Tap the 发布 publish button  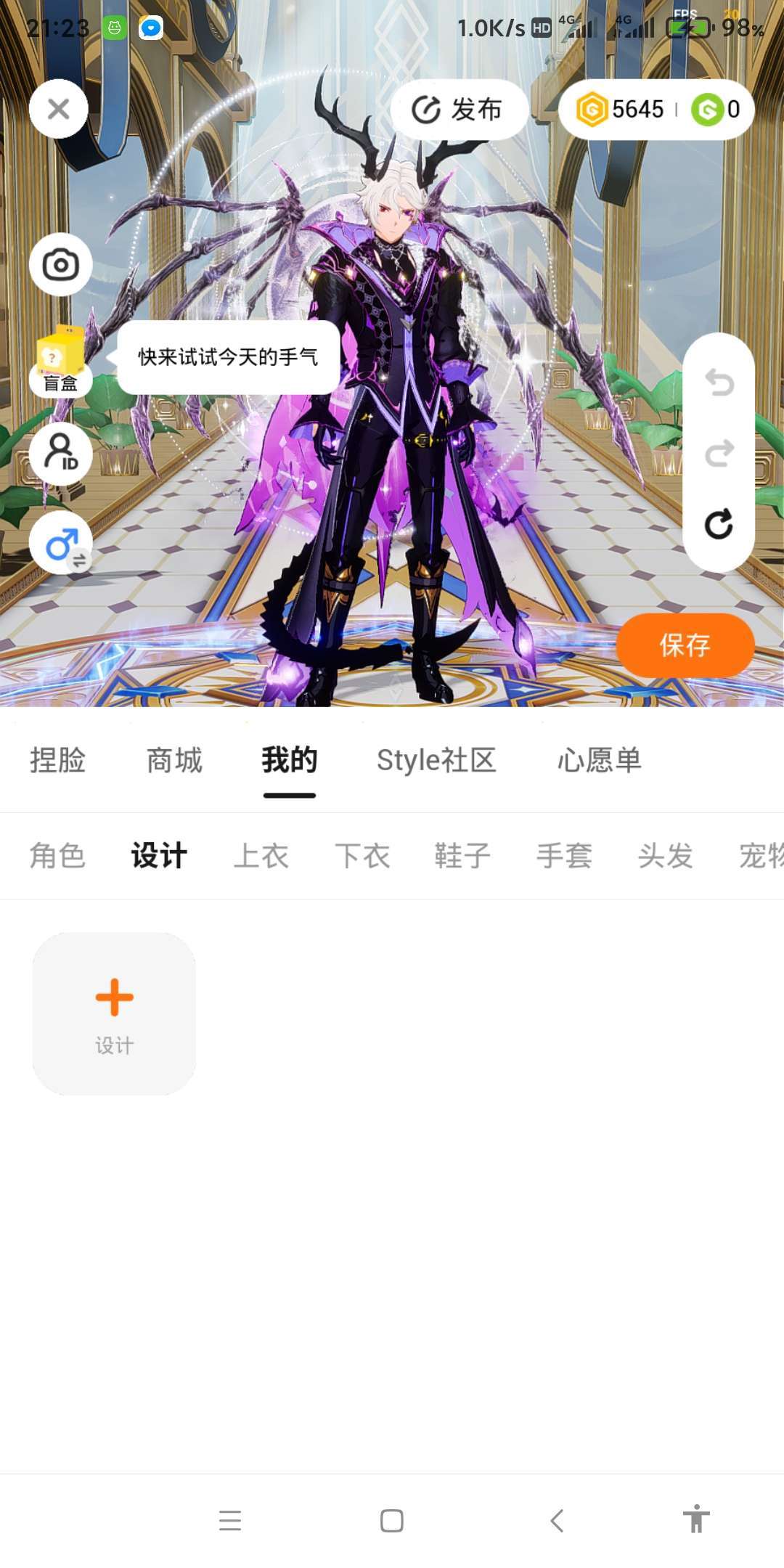[458, 110]
